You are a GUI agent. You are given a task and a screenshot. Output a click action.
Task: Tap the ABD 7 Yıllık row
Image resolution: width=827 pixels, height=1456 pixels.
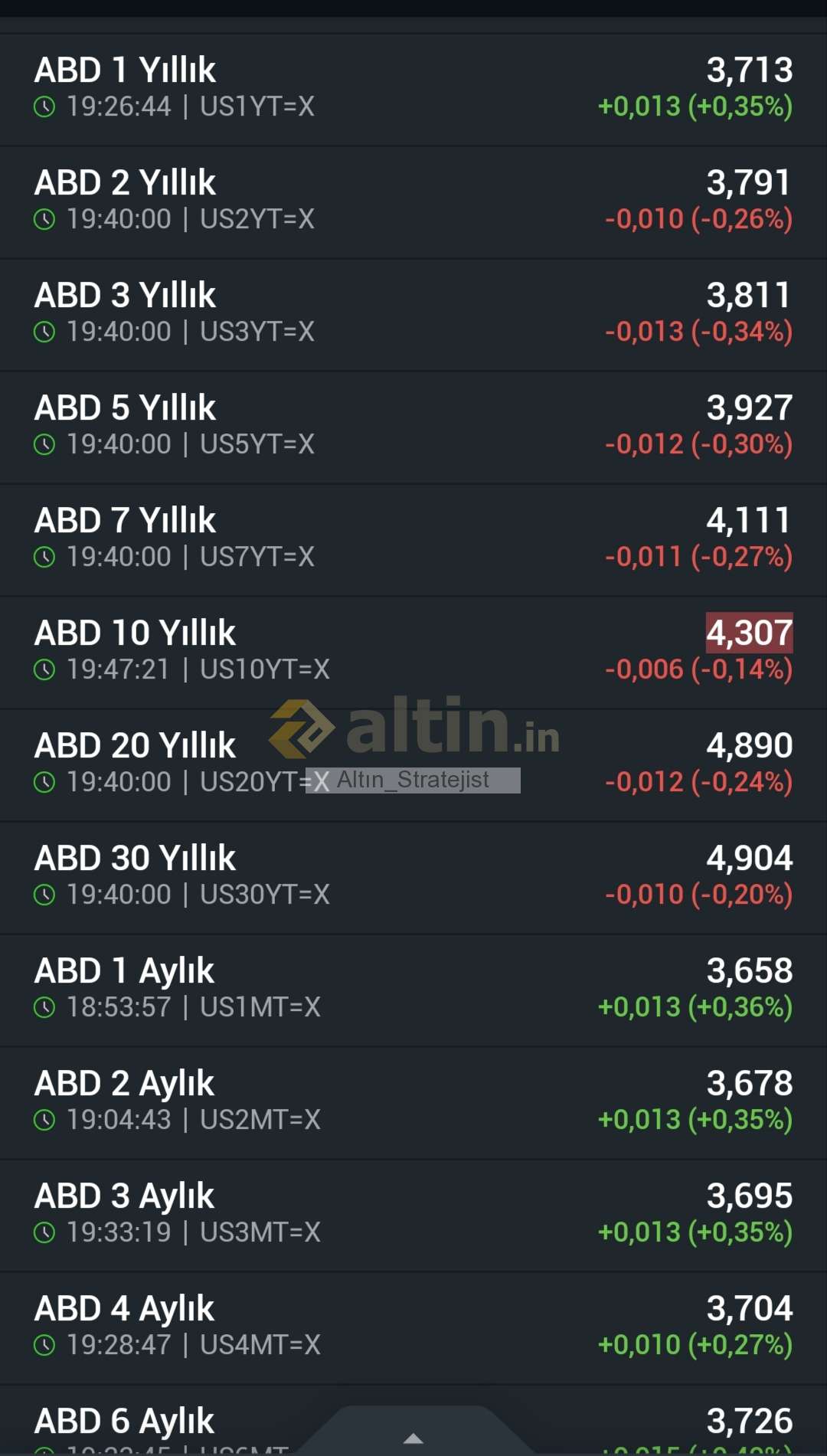(413, 538)
